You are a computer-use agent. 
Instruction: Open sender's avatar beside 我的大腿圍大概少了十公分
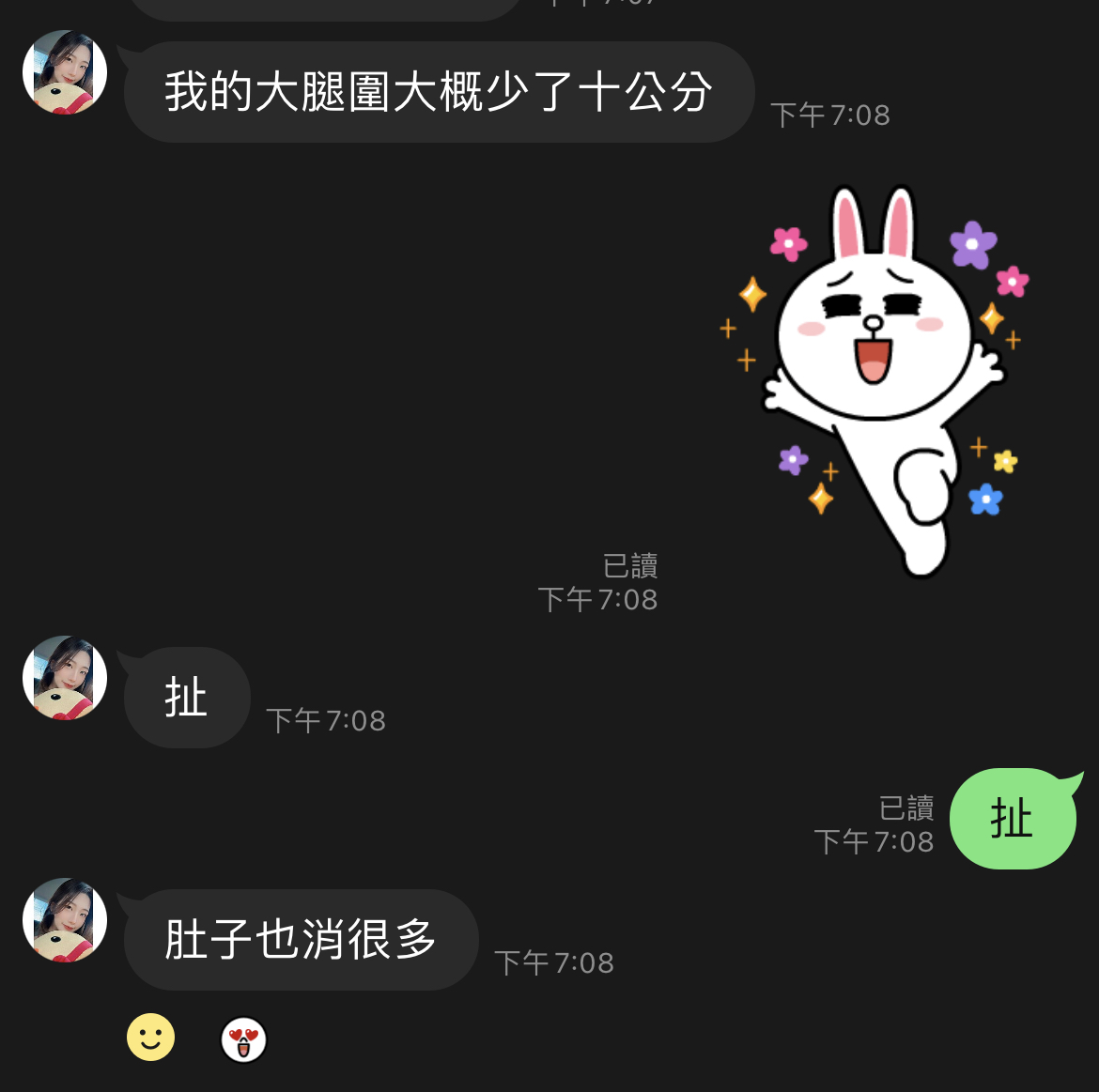(64, 72)
